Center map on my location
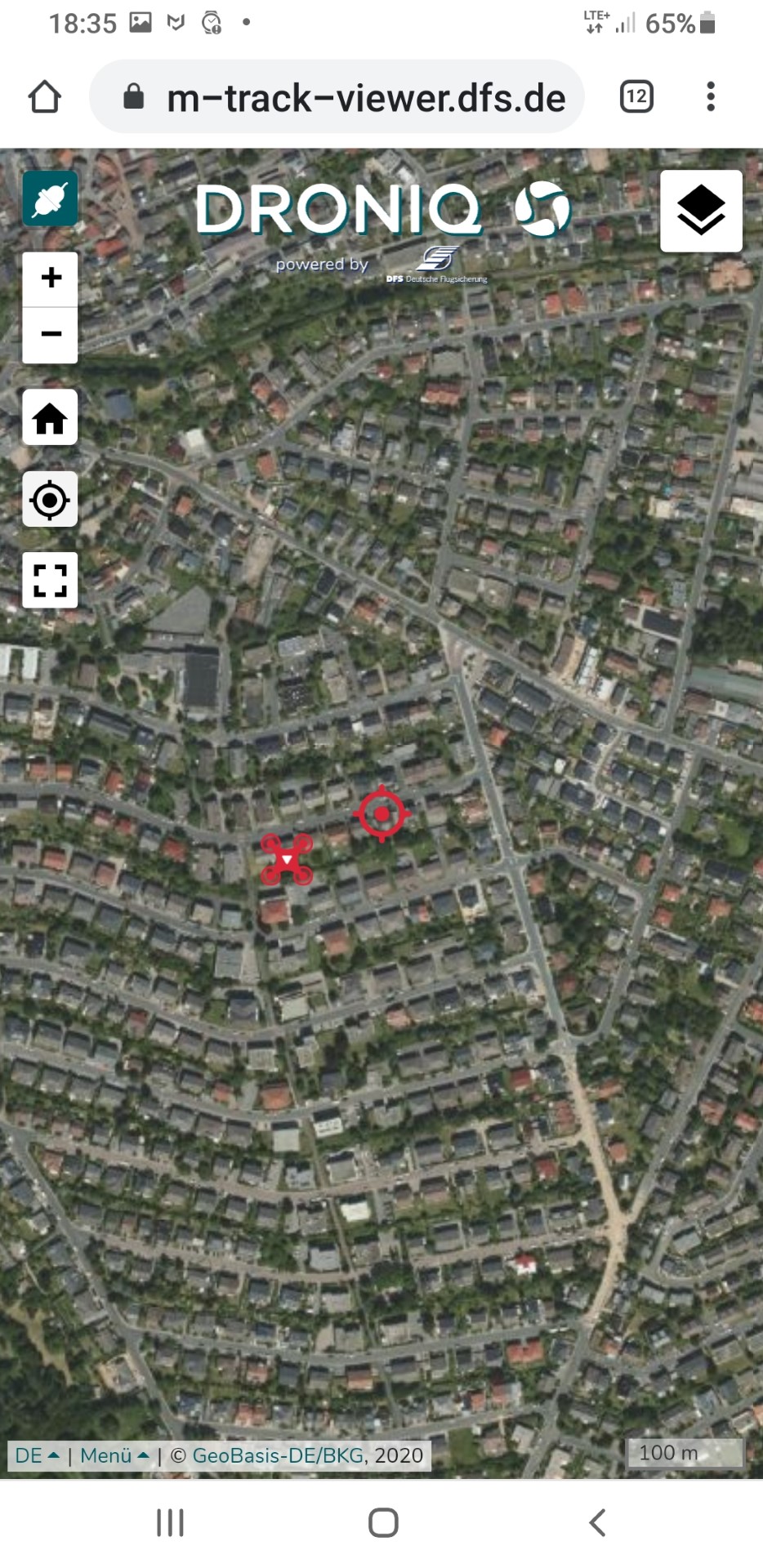The image size is (763, 1568). click(50, 499)
